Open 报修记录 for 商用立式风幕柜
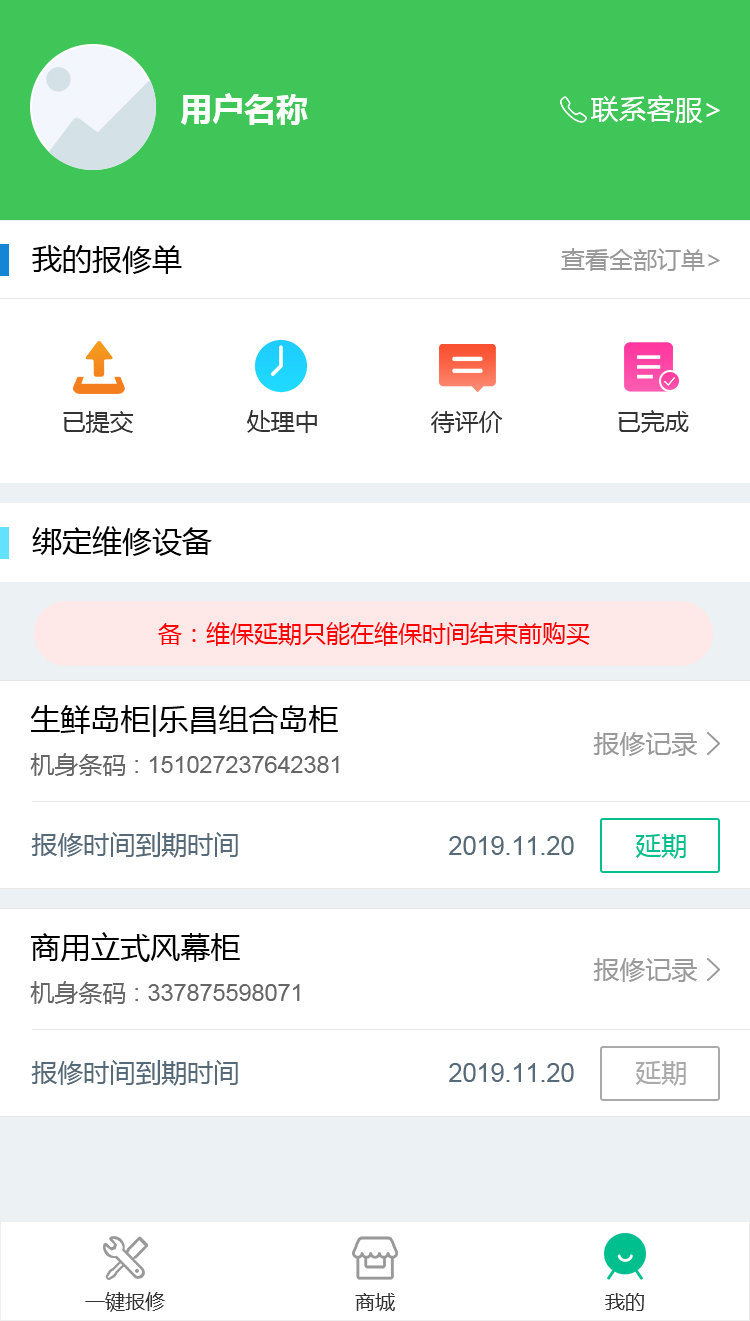750x1321 pixels. click(656, 970)
